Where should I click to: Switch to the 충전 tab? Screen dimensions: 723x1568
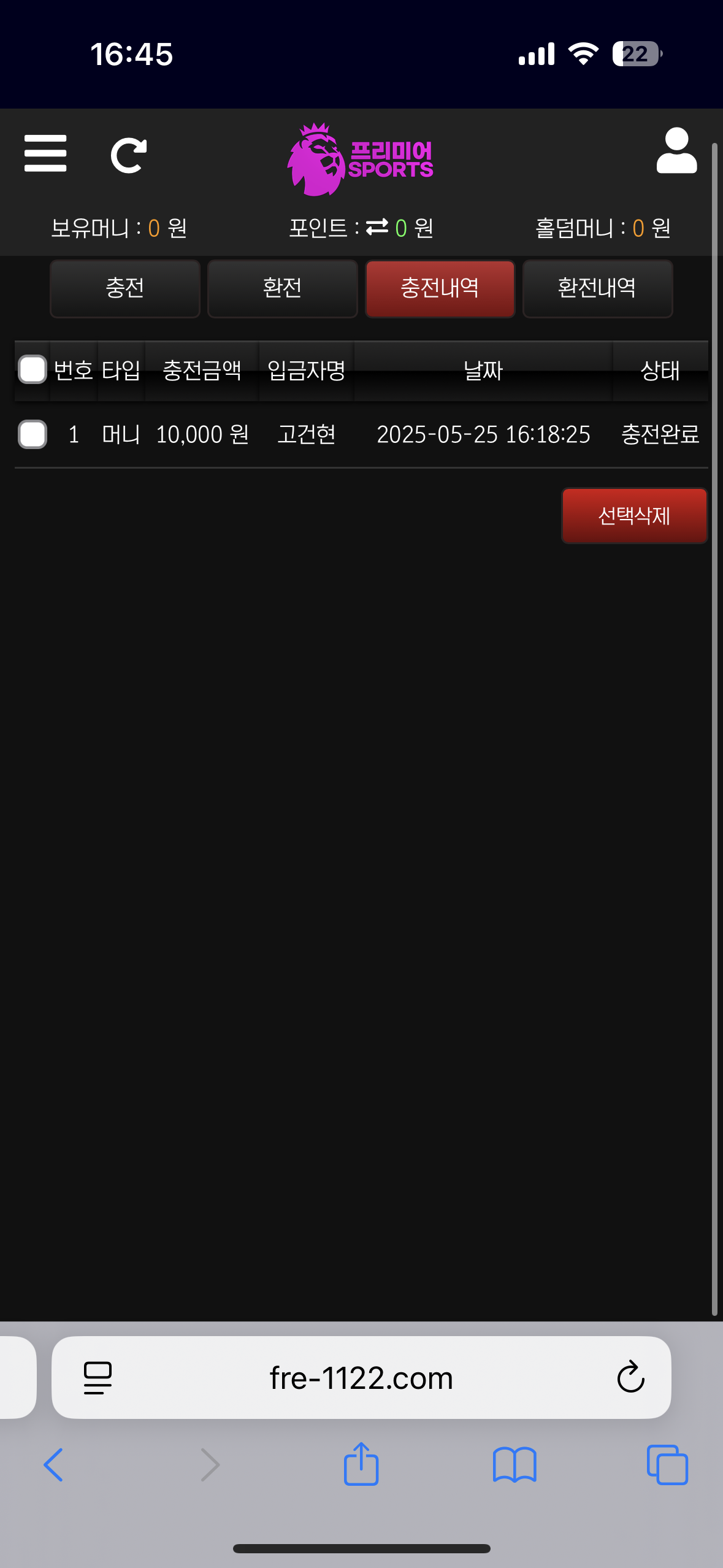tap(125, 288)
